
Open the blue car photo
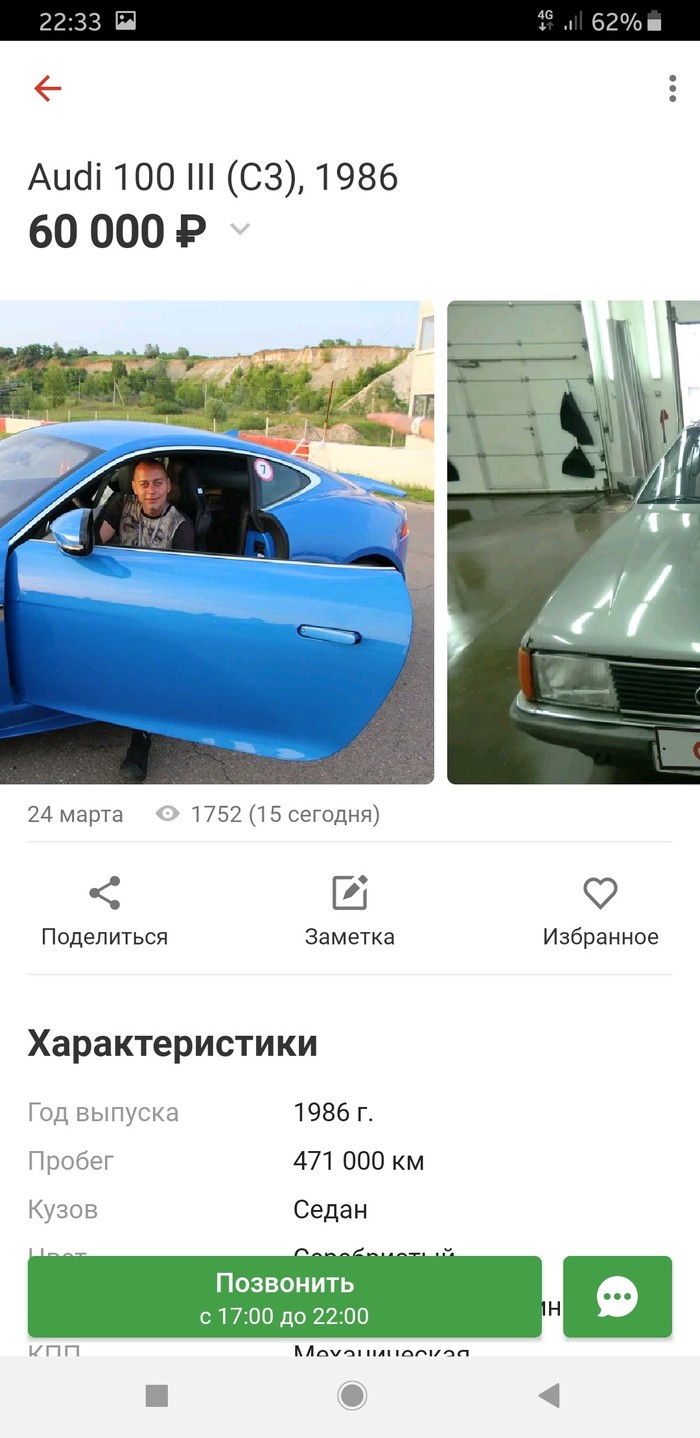pyautogui.click(x=216, y=542)
